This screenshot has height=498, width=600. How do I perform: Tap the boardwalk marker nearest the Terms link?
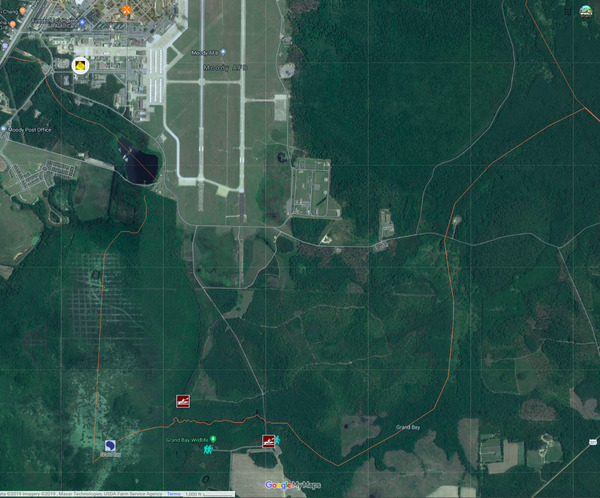pos(183,401)
